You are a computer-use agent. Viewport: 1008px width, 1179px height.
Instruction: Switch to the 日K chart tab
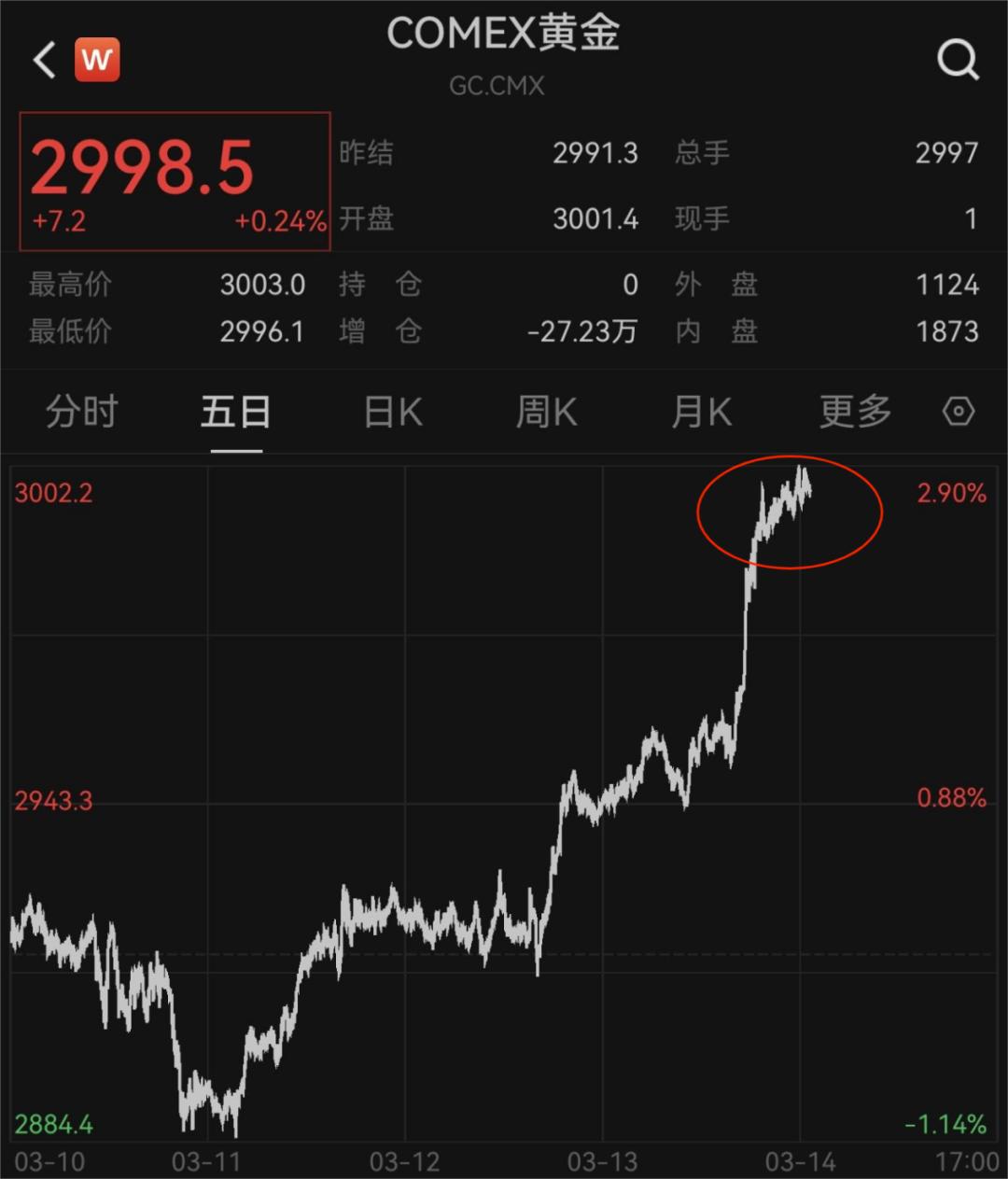391,411
